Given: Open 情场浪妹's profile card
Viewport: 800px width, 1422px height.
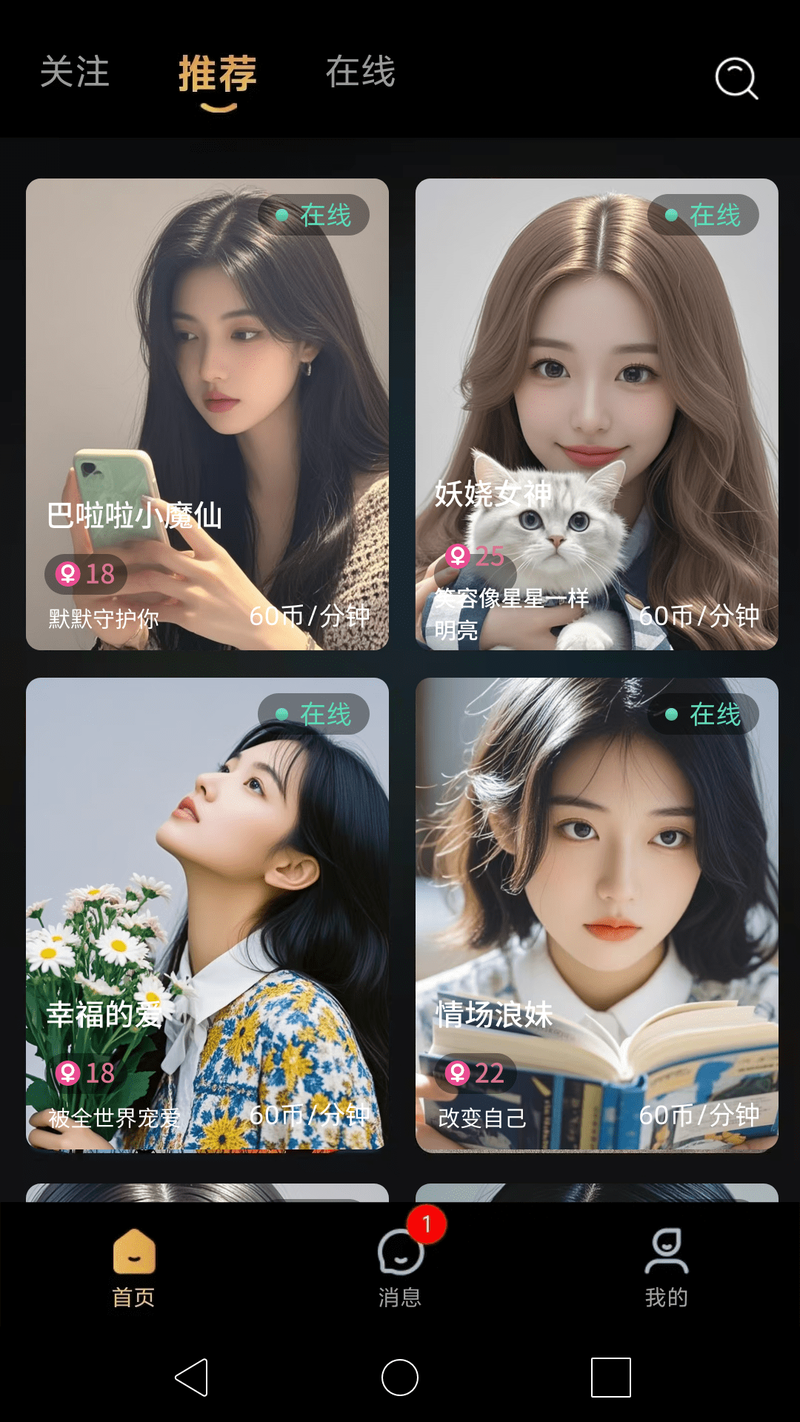Looking at the screenshot, I should coord(597,914).
